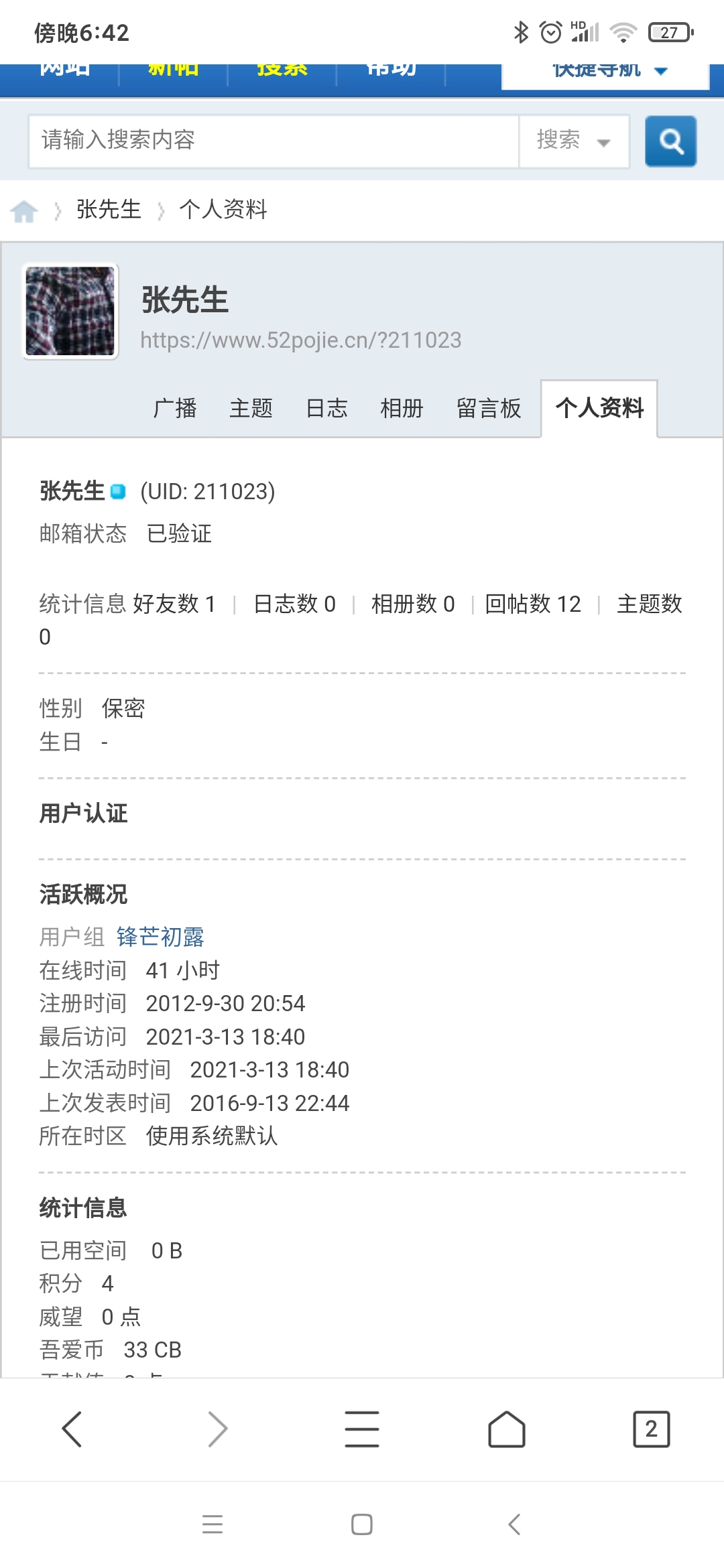Click inside the search input field

pyautogui.click(x=268, y=141)
